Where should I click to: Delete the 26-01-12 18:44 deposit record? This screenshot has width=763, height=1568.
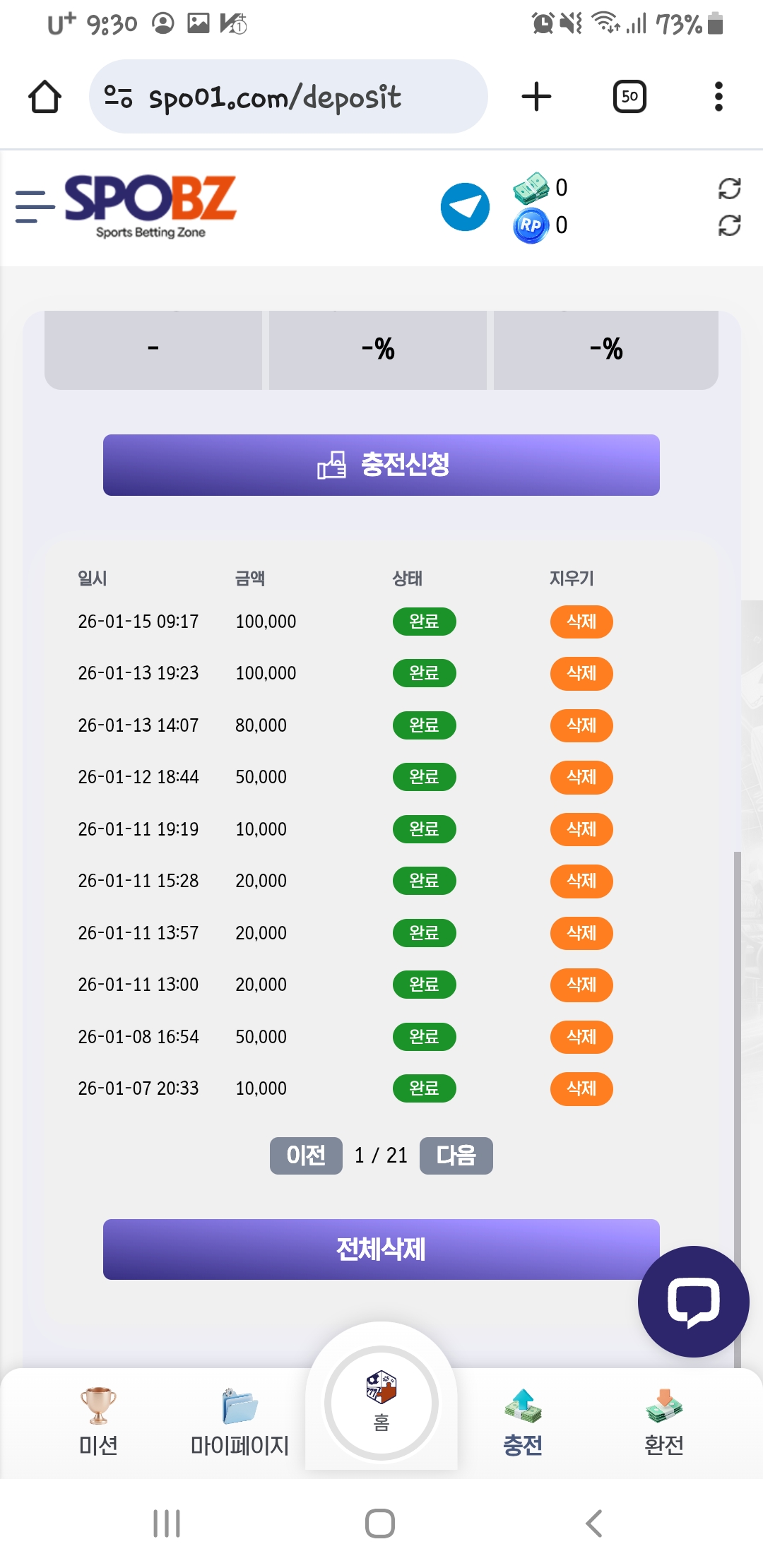581,777
